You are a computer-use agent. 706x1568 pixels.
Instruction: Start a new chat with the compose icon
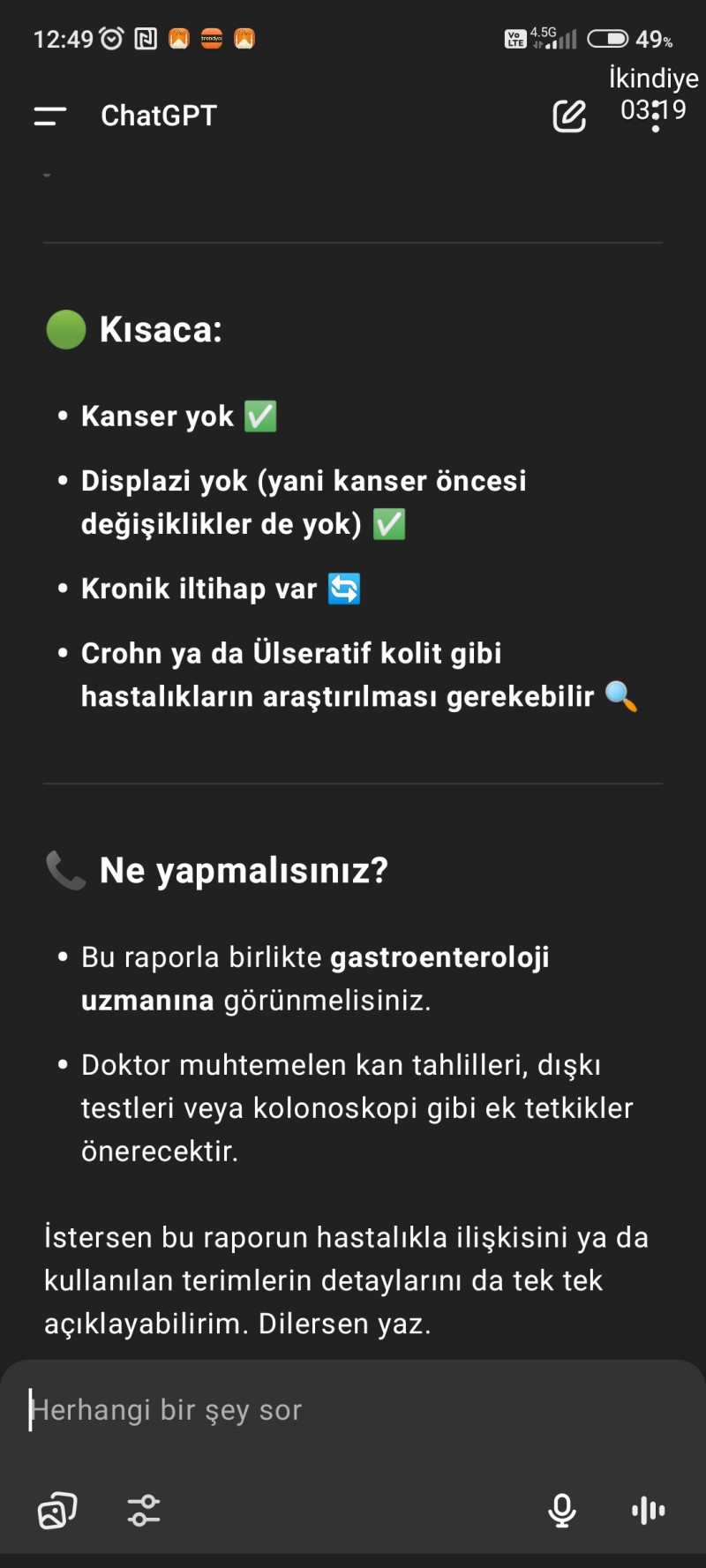click(569, 116)
